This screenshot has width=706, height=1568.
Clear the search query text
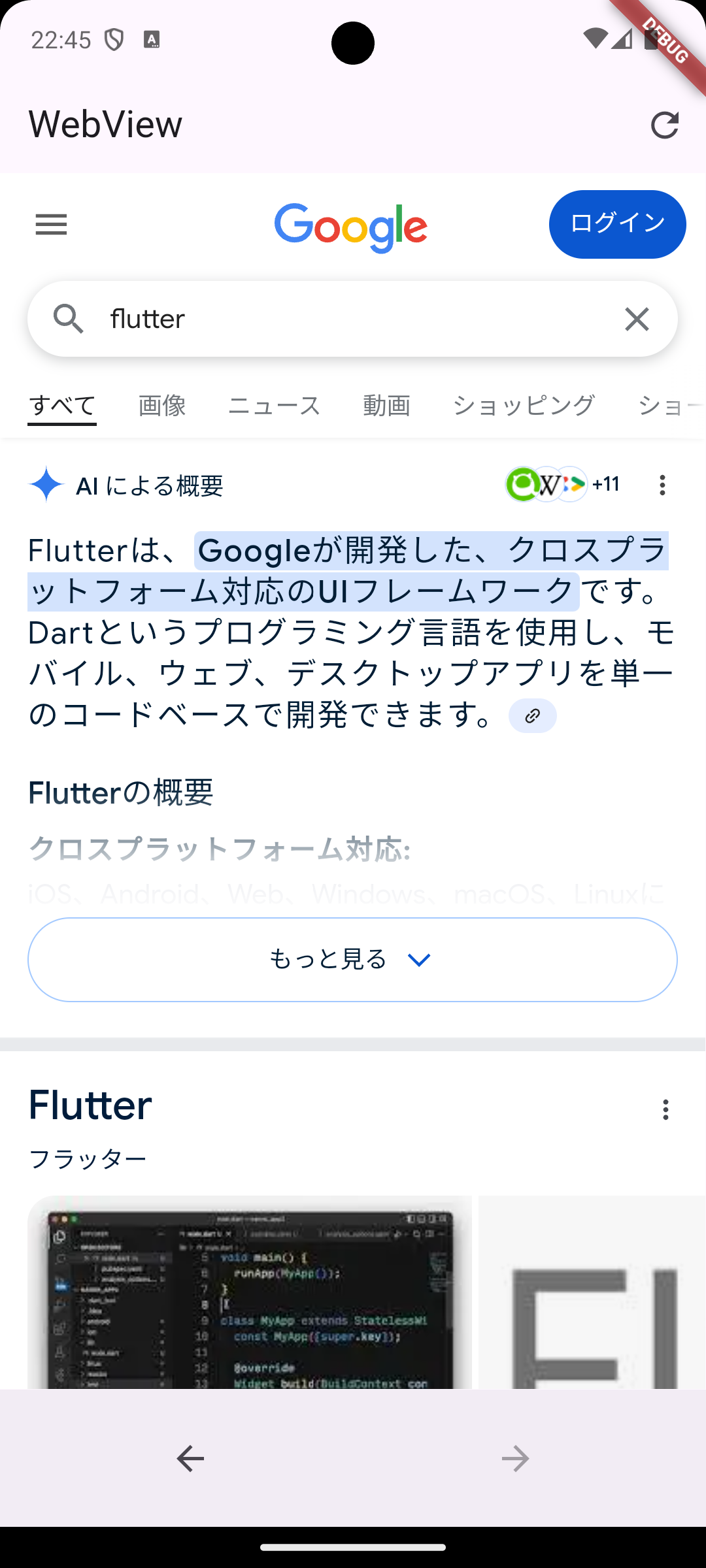coord(637,319)
